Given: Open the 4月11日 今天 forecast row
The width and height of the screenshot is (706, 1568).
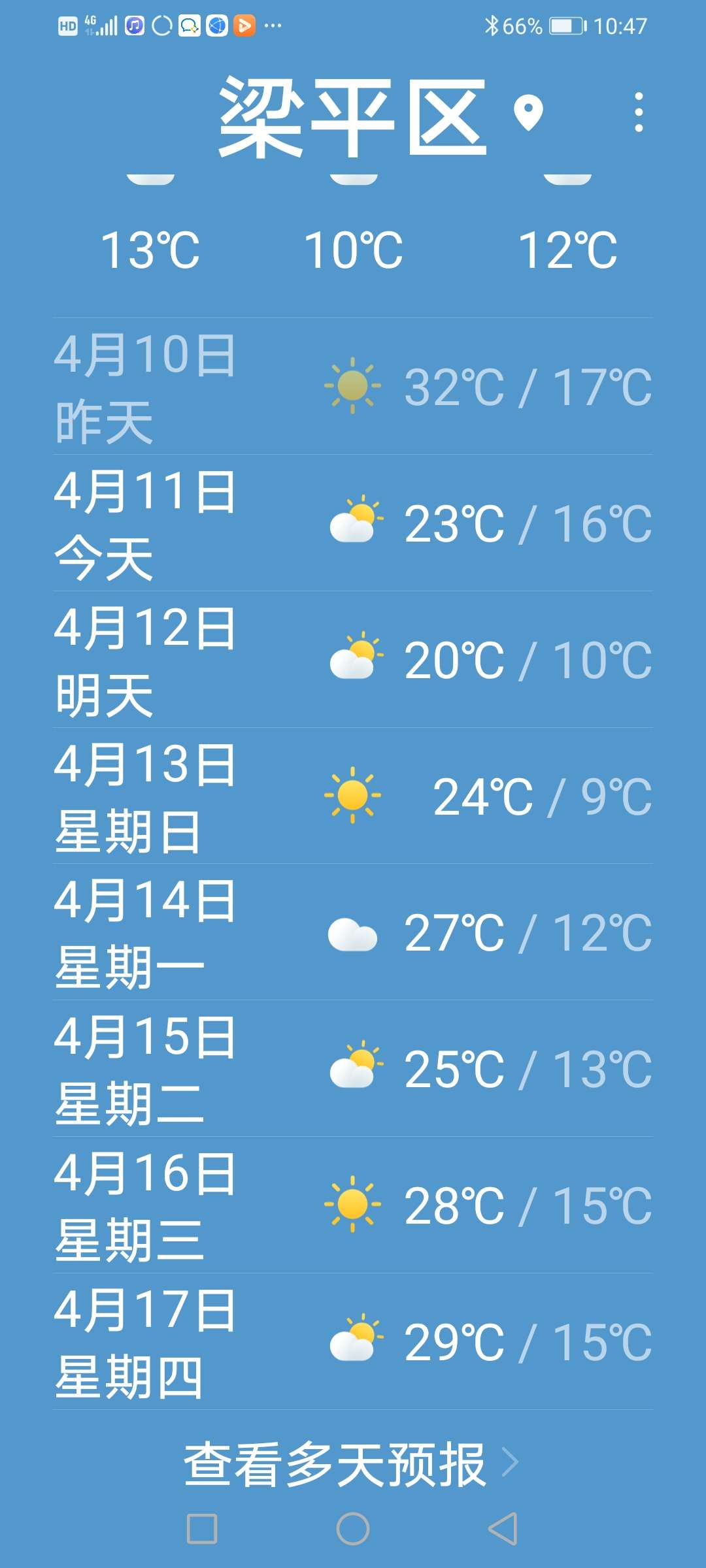Looking at the screenshot, I should pos(353,523).
